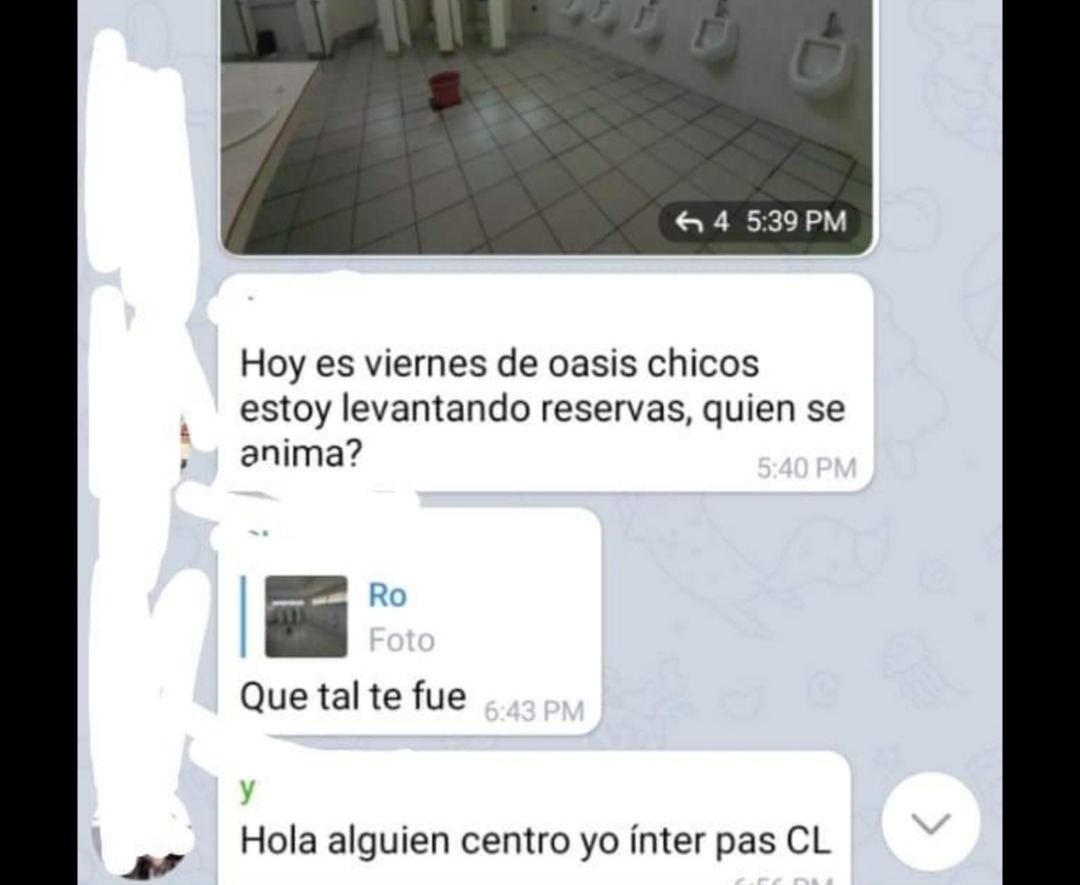Jump to latest messages with down arrow
Image resolution: width=1080 pixels, height=885 pixels.
[x=931, y=822]
